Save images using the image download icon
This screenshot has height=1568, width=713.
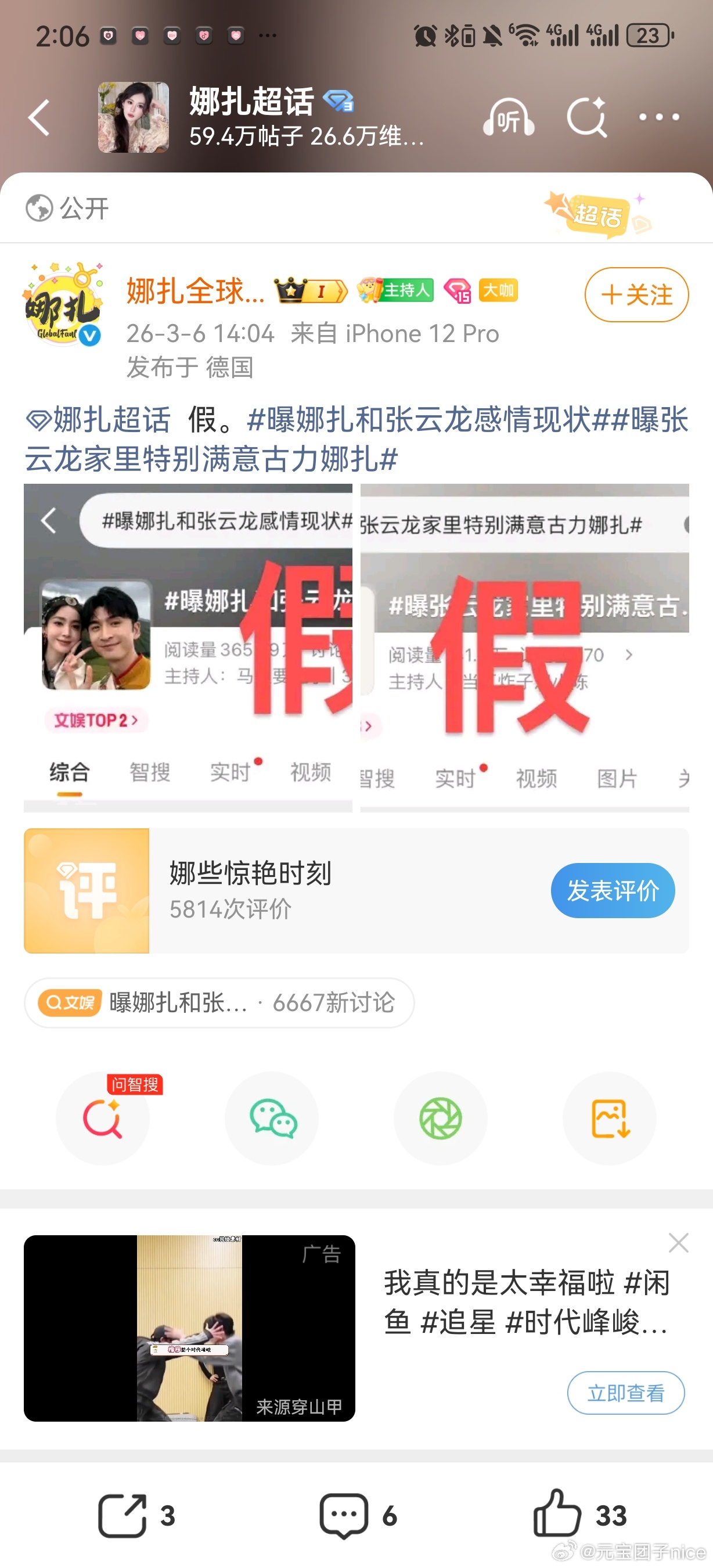(609, 1119)
